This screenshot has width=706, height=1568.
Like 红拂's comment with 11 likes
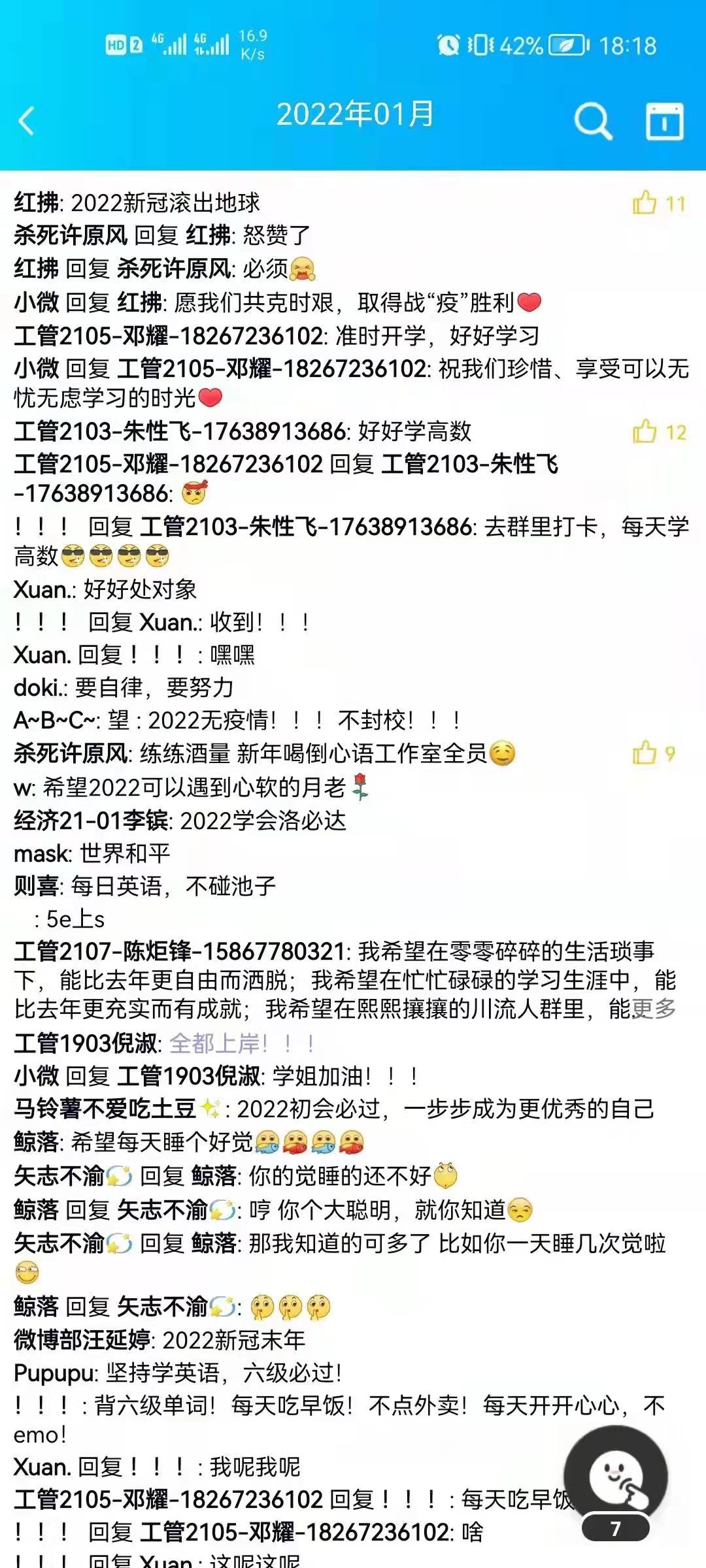point(645,203)
